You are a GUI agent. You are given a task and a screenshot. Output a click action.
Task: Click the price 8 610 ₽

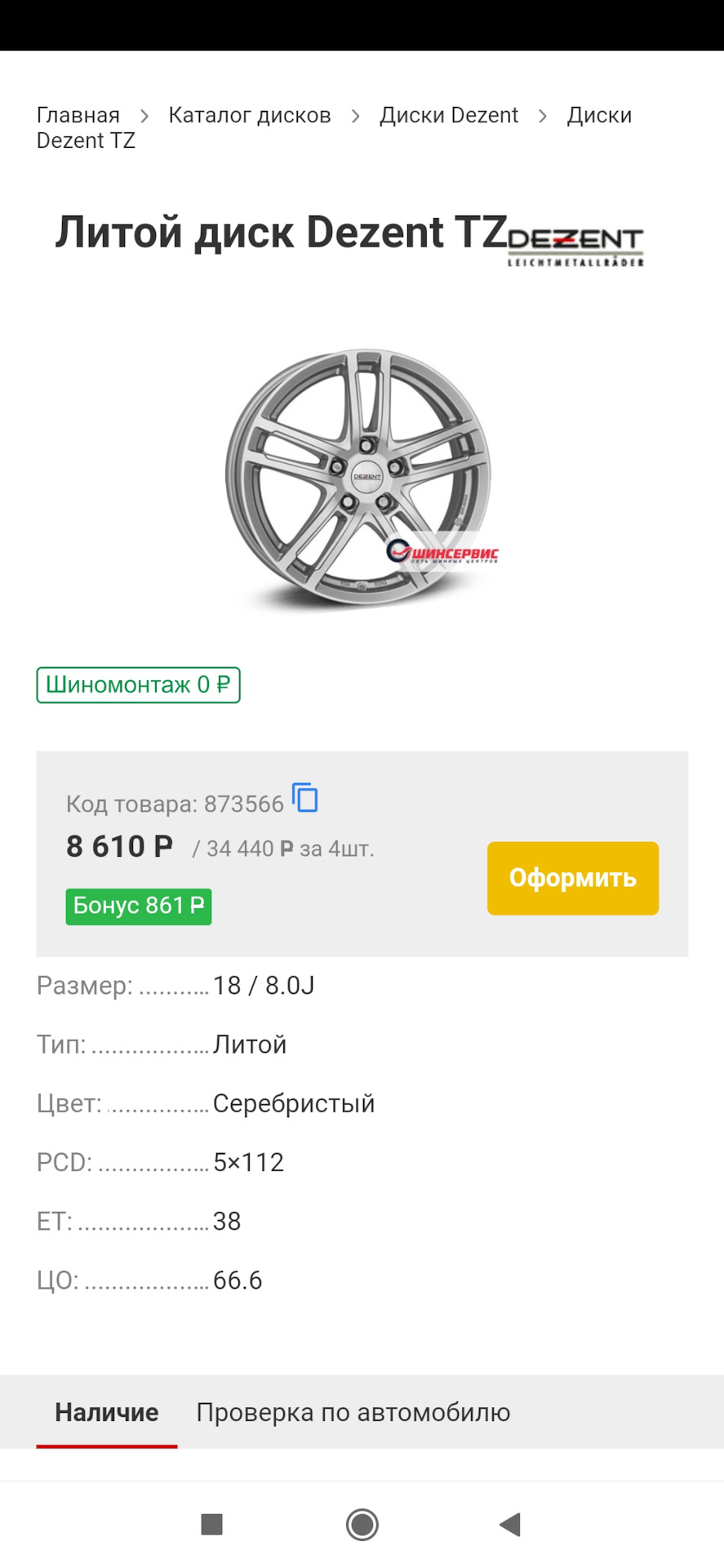pyautogui.click(x=119, y=847)
